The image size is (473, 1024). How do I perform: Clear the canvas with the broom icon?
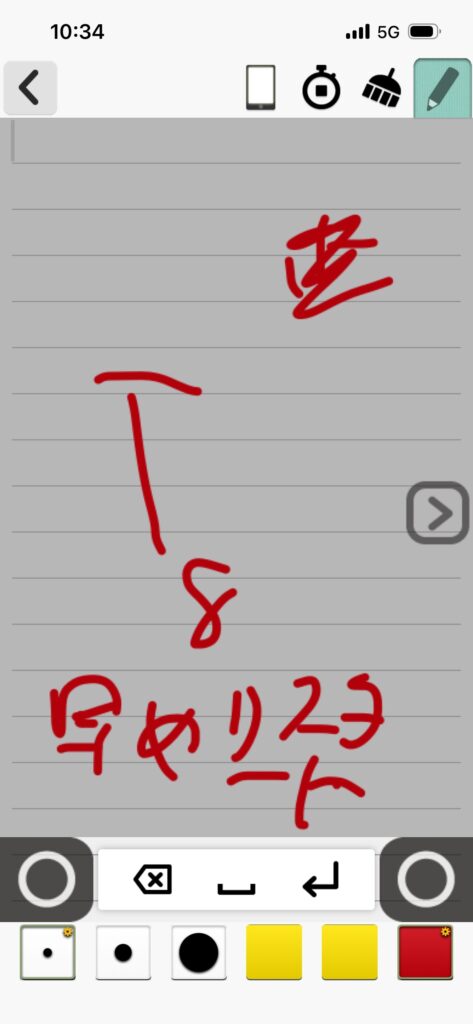(382, 88)
